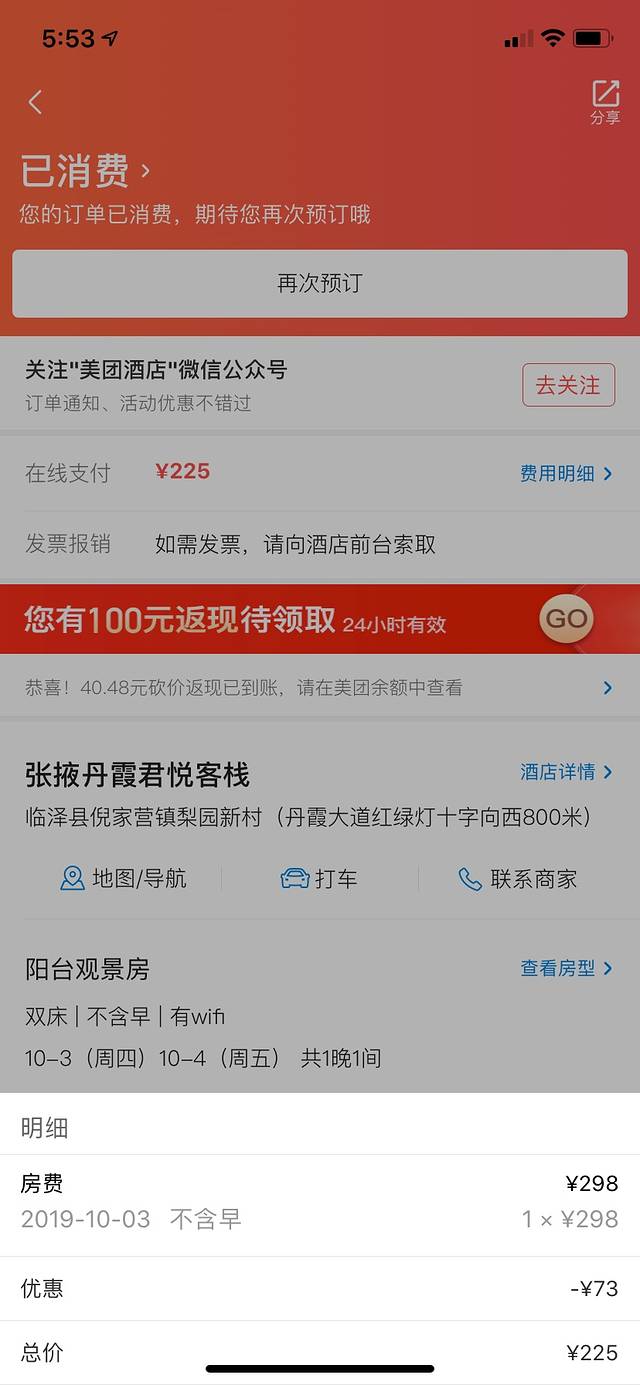640x1385 pixels.
Task: Open 费用明细 cost breakdown
Action: (565, 473)
